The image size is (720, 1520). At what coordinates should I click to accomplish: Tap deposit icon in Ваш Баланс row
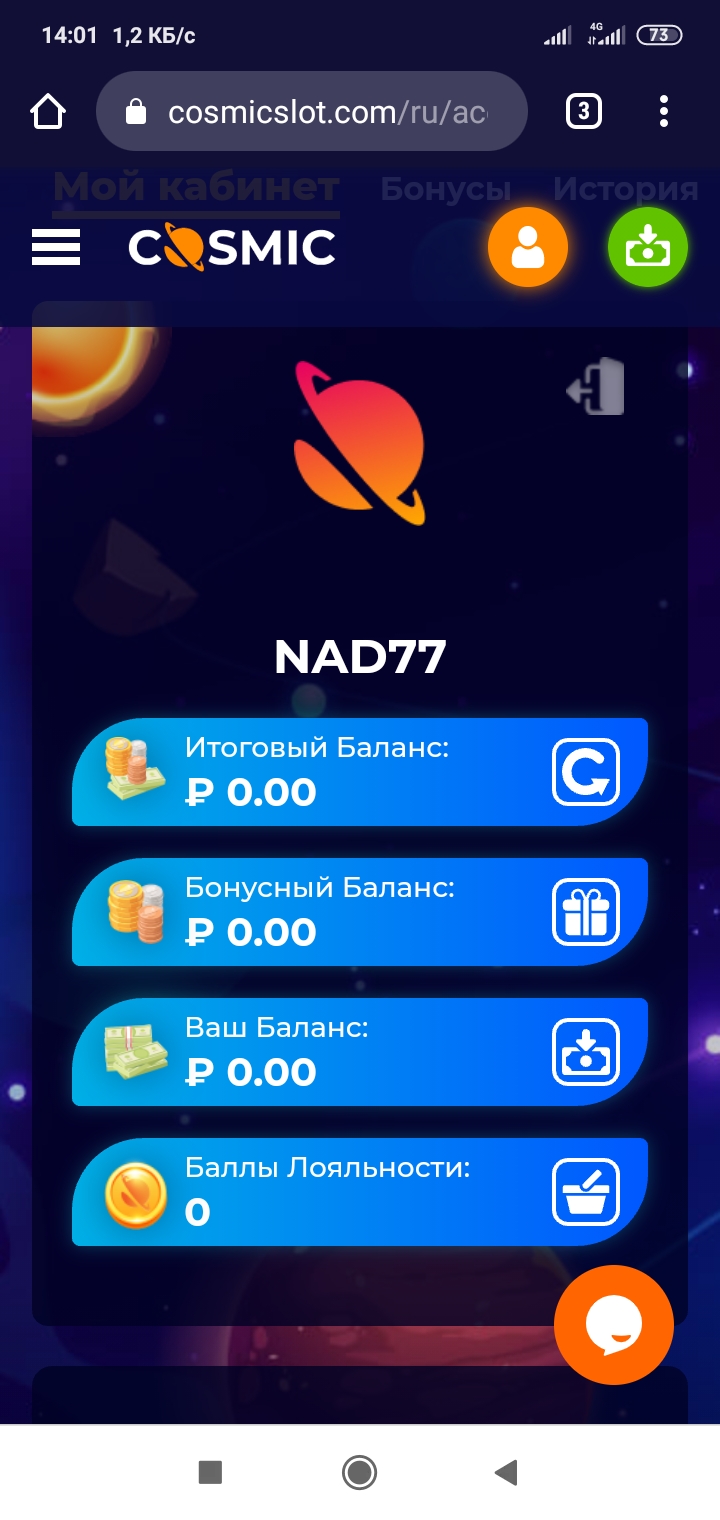586,1052
